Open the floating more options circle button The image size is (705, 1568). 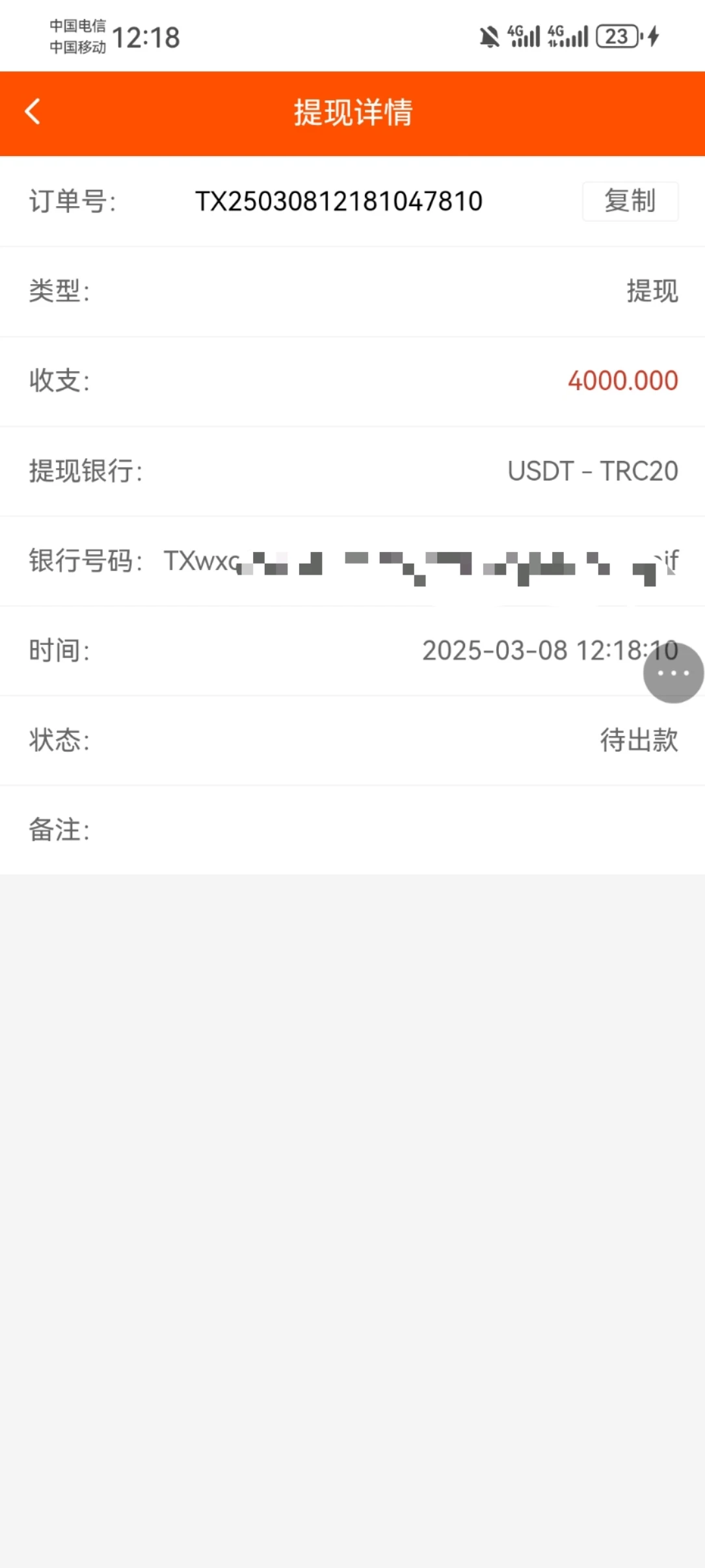click(672, 673)
